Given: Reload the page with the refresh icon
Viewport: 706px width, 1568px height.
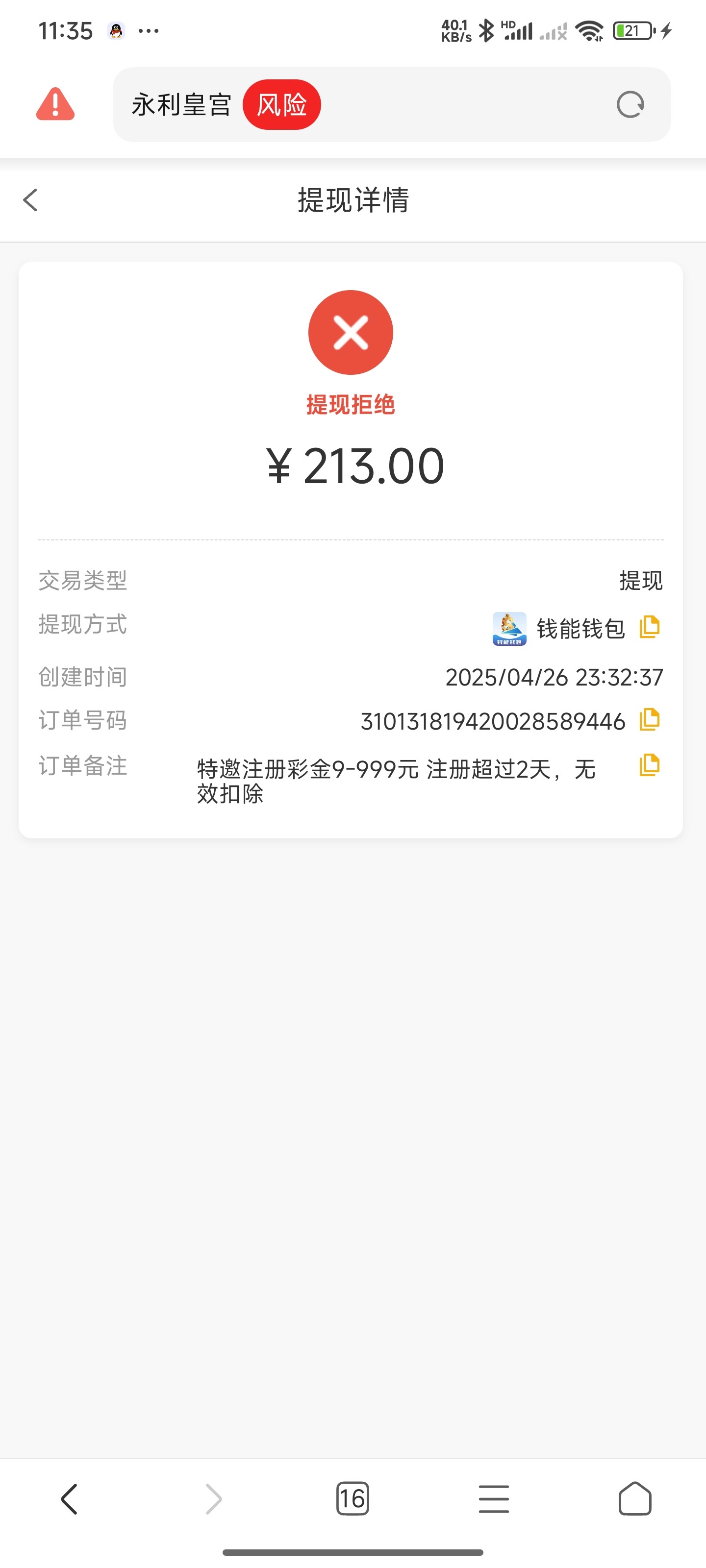Looking at the screenshot, I should (630, 105).
